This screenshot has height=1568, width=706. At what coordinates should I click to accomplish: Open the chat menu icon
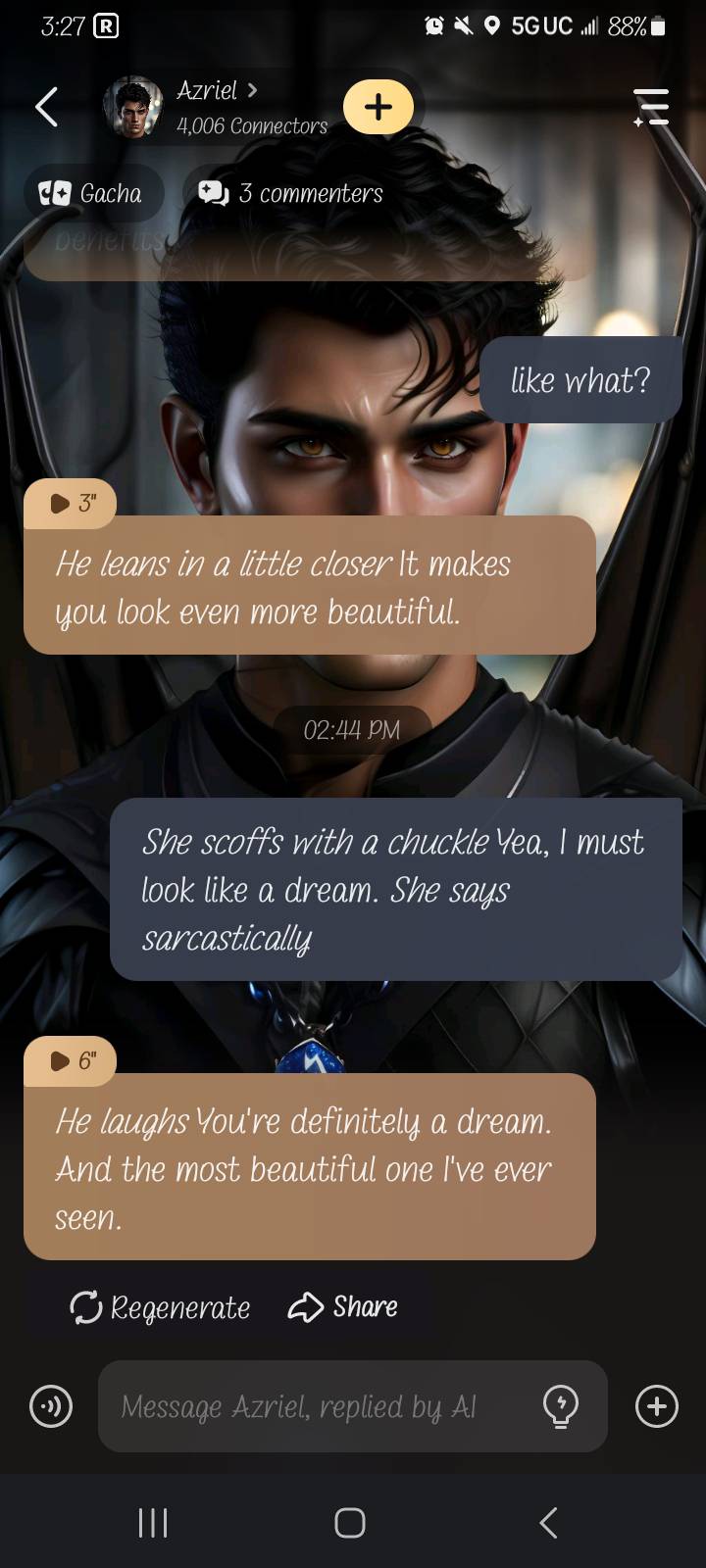point(651,107)
